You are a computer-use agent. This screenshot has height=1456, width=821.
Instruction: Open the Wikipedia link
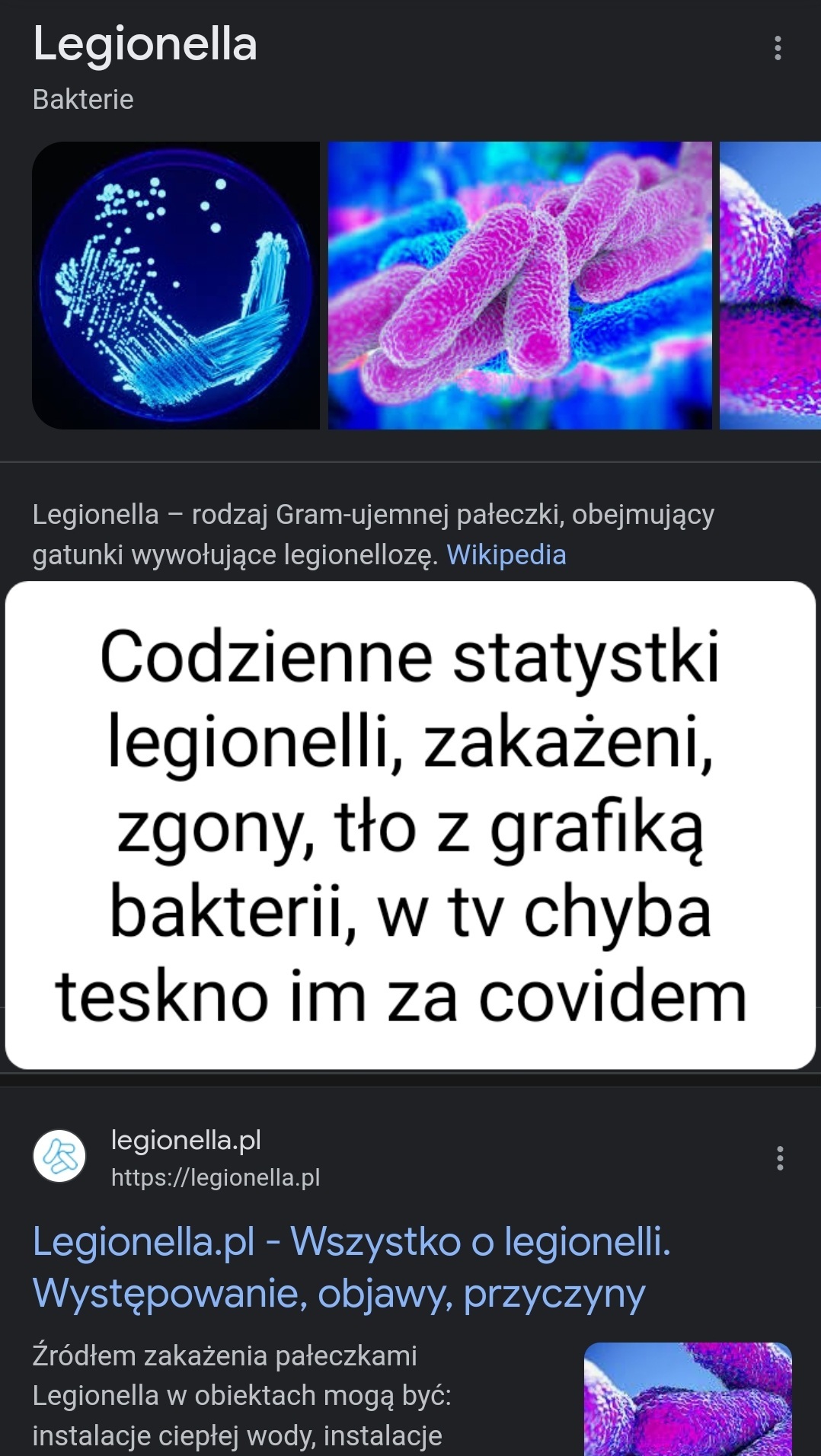(x=506, y=555)
